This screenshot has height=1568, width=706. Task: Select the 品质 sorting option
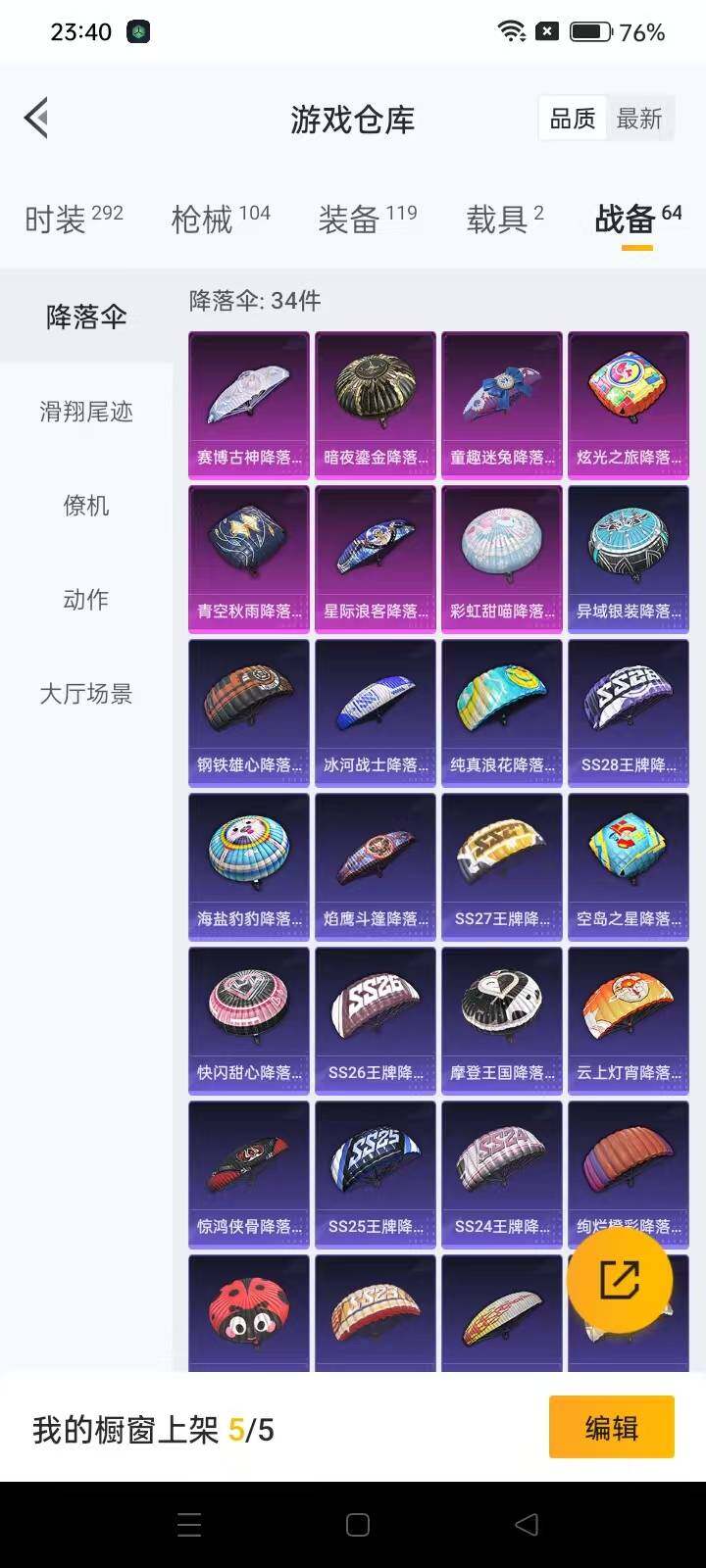pos(573,118)
